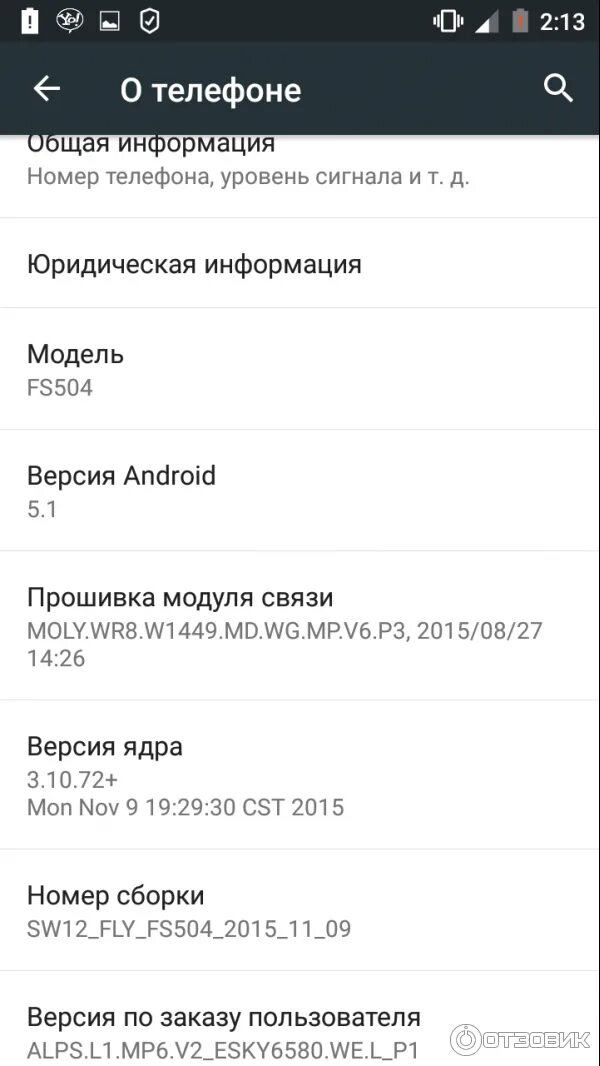Select Прошивка модуля связи row

[300, 625]
